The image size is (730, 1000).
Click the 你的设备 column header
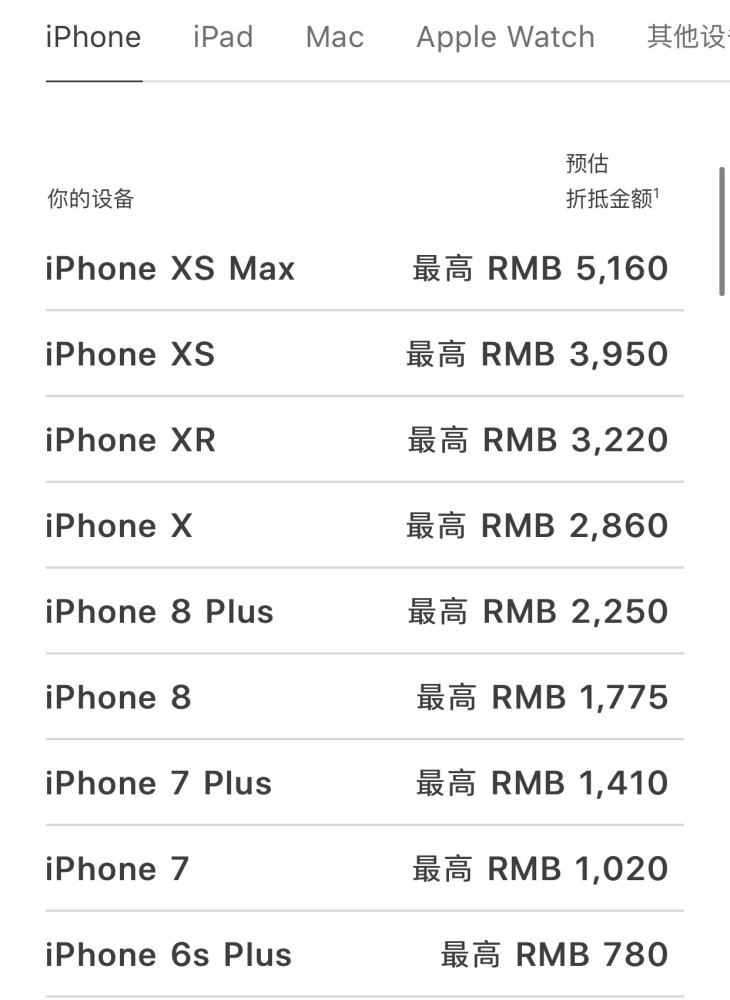pyautogui.click(x=86, y=198)
